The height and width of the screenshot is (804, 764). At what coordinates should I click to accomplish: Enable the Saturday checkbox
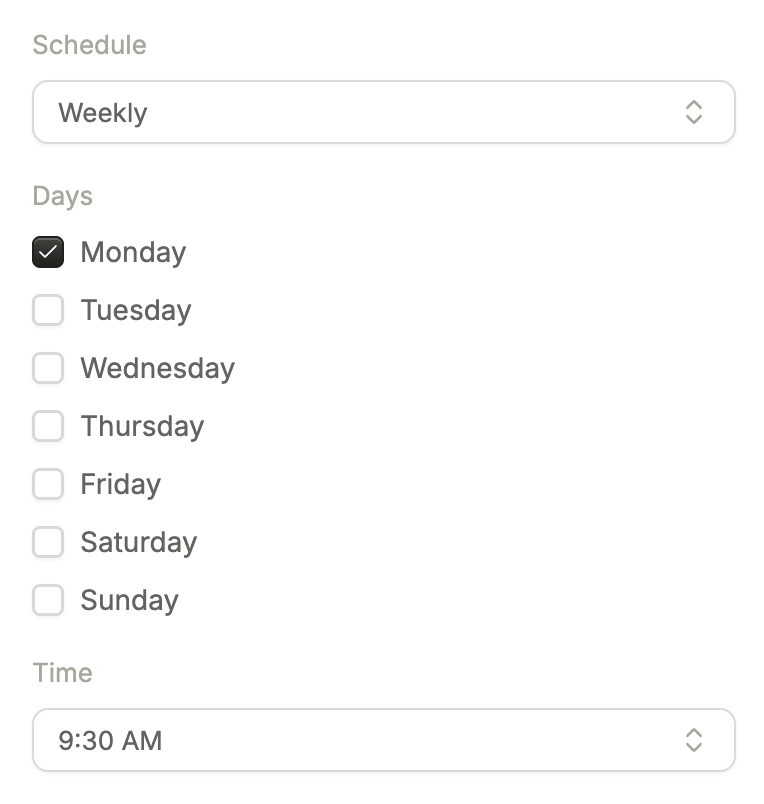click(48, 542)
